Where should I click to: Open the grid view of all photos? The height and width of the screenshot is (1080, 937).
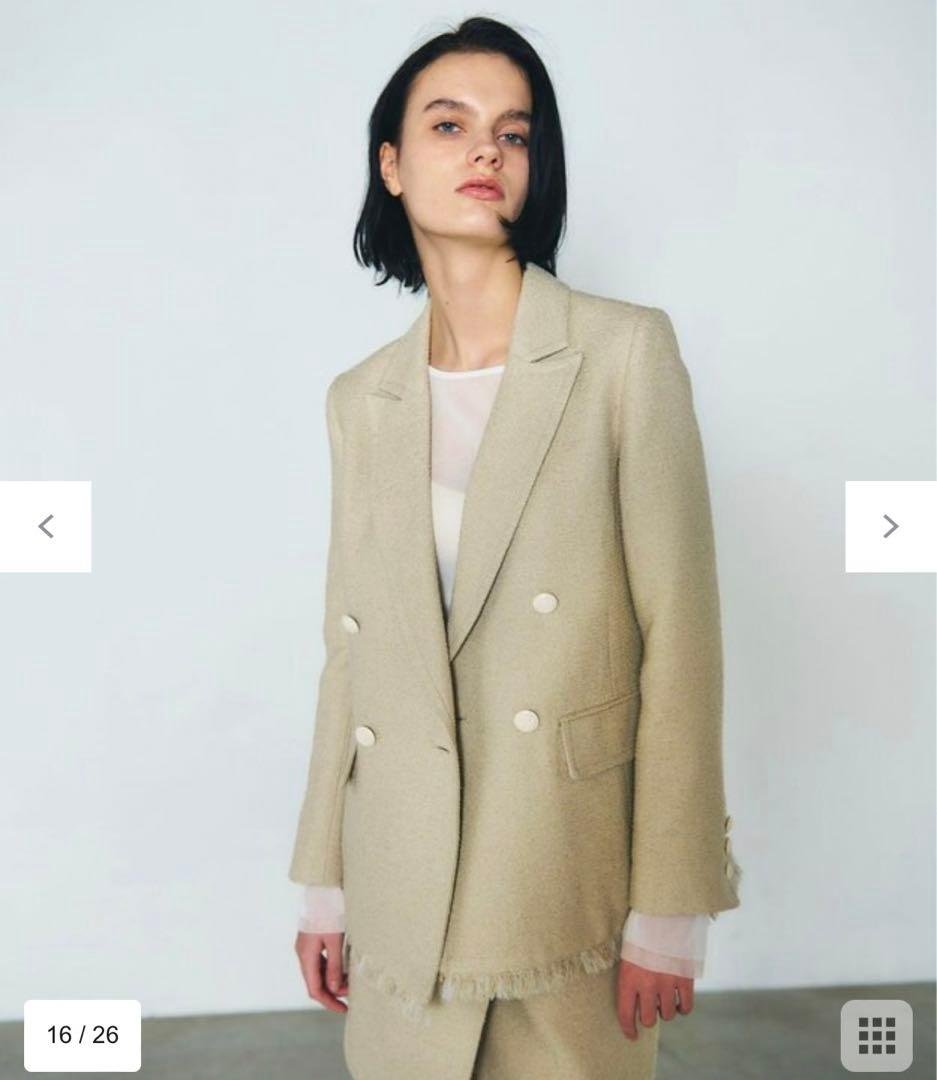[876, 1035]
